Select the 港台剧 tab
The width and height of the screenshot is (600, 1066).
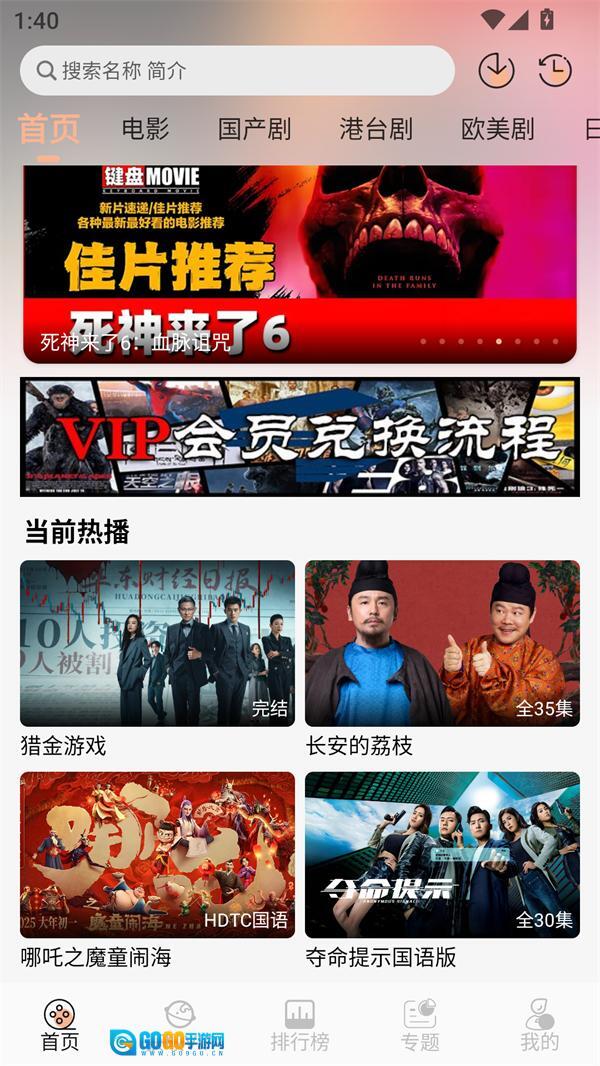376,129
